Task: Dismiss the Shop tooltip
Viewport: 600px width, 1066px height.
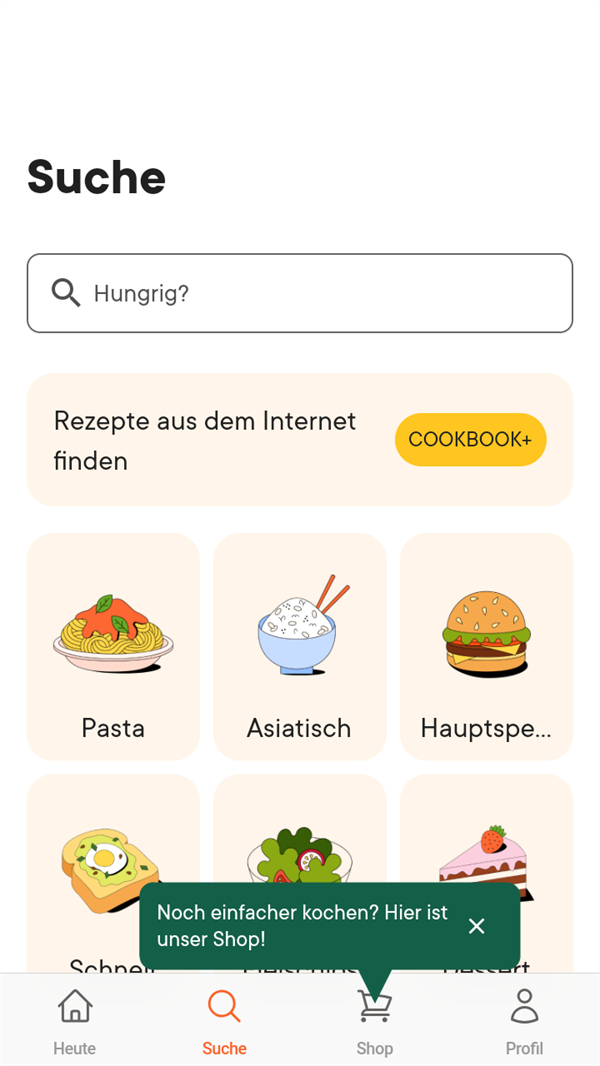Action: [x=477, y=926]
